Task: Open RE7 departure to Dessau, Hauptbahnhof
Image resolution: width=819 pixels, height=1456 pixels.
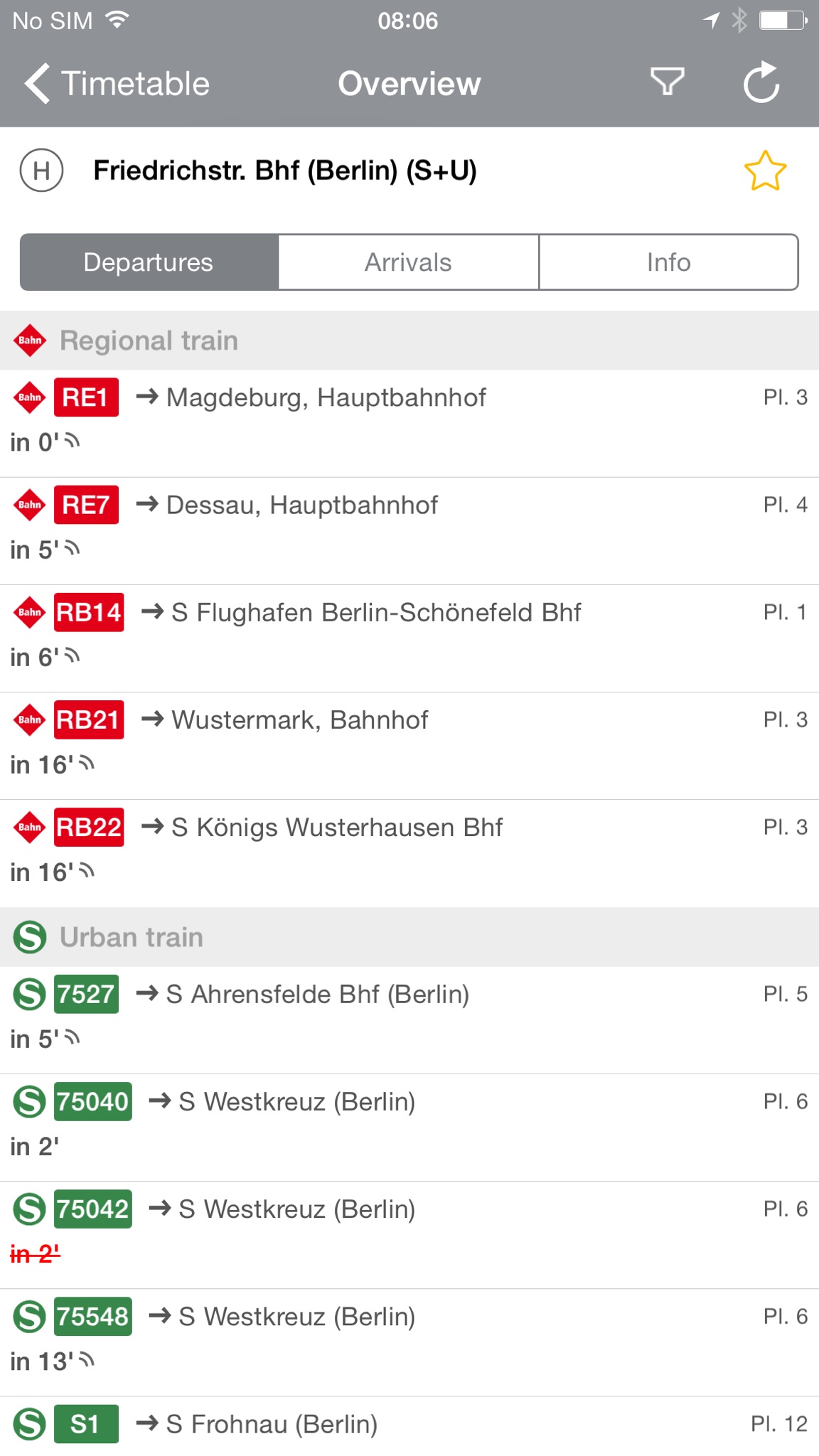Action: coord(409,531)
